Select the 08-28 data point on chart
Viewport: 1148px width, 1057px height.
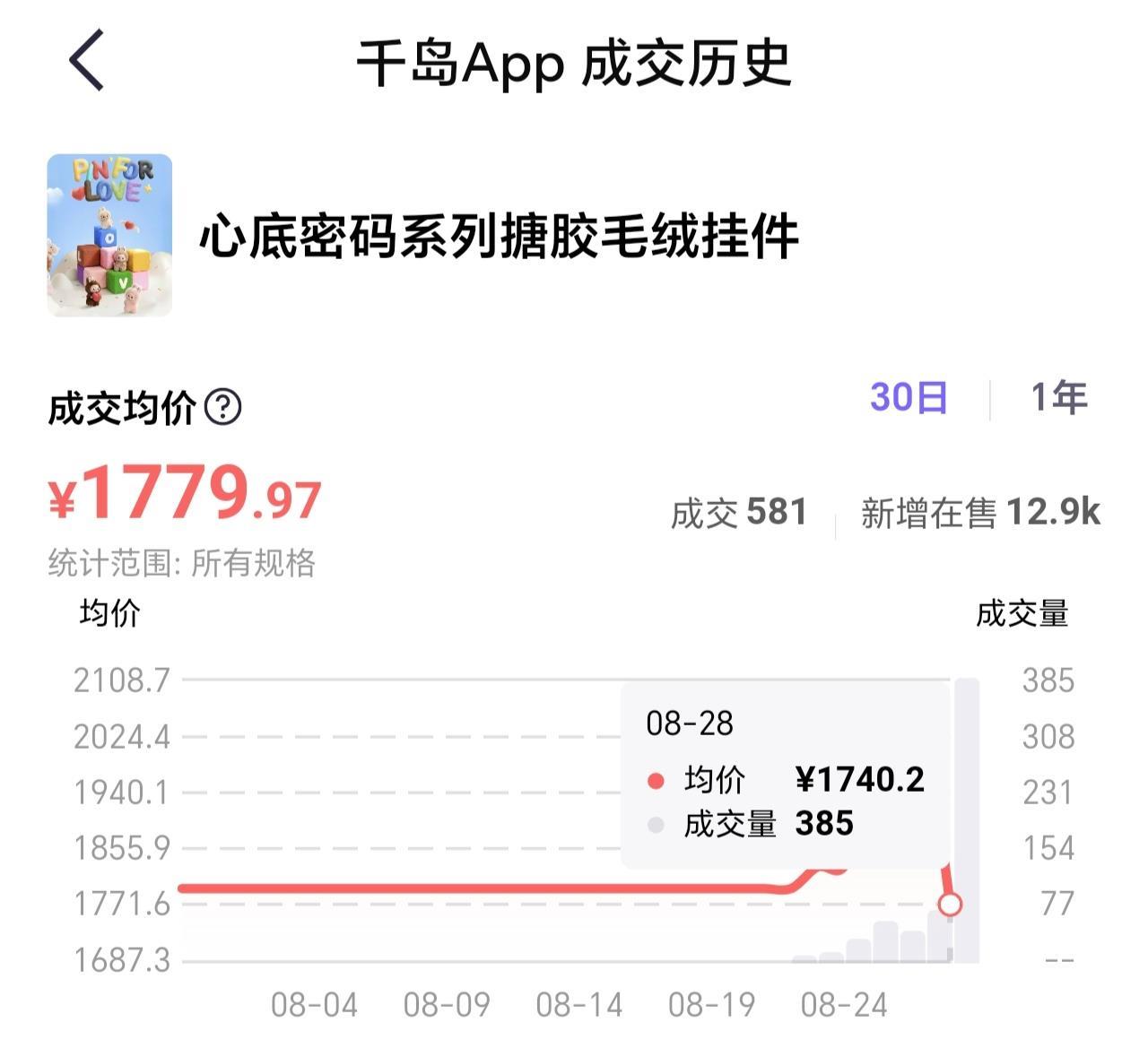950,905
